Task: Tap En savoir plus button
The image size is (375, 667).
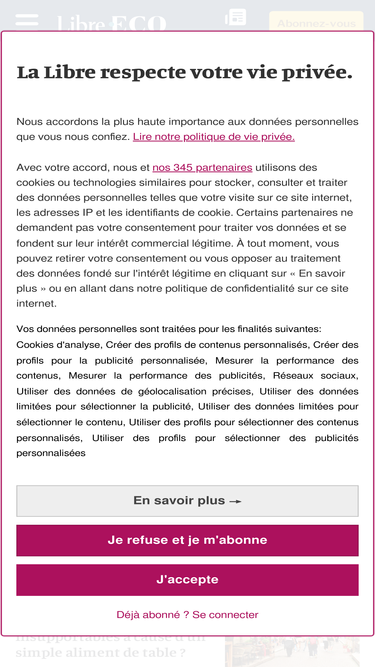Action: (188, 501)
